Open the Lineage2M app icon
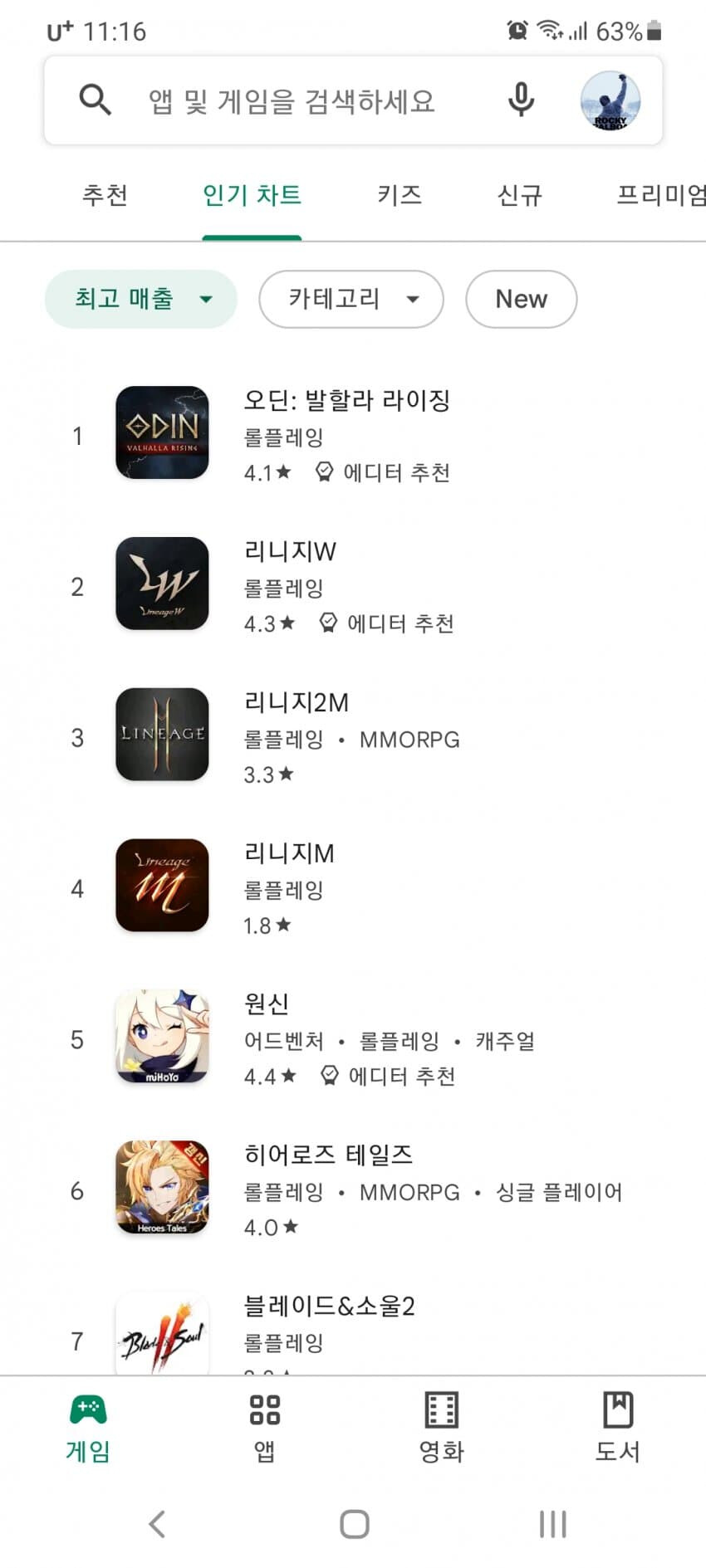Image resolution: width=706 pixels, height=1568 pixels. click(x=161, y=735)
